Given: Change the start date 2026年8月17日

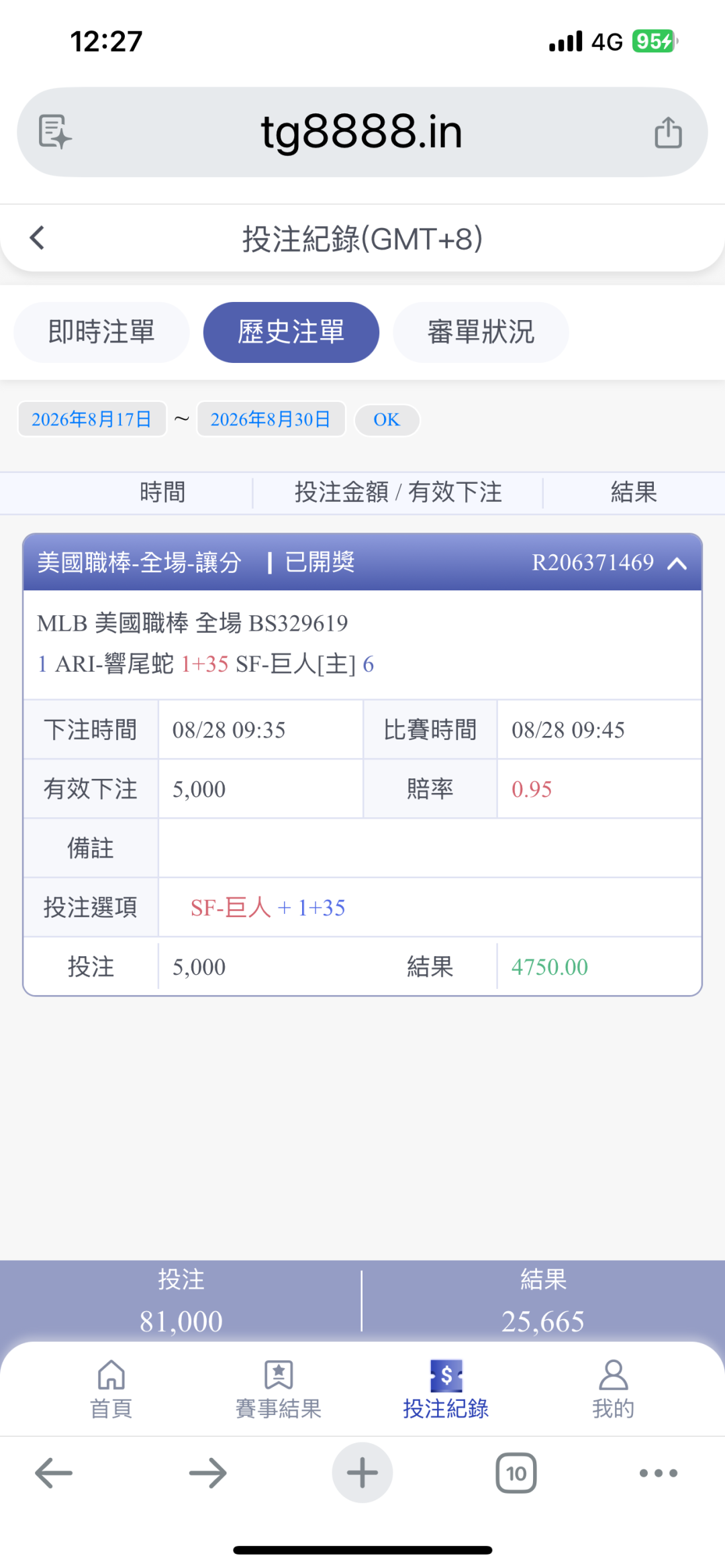Looking at the screenshot, I should click(92, 419).
